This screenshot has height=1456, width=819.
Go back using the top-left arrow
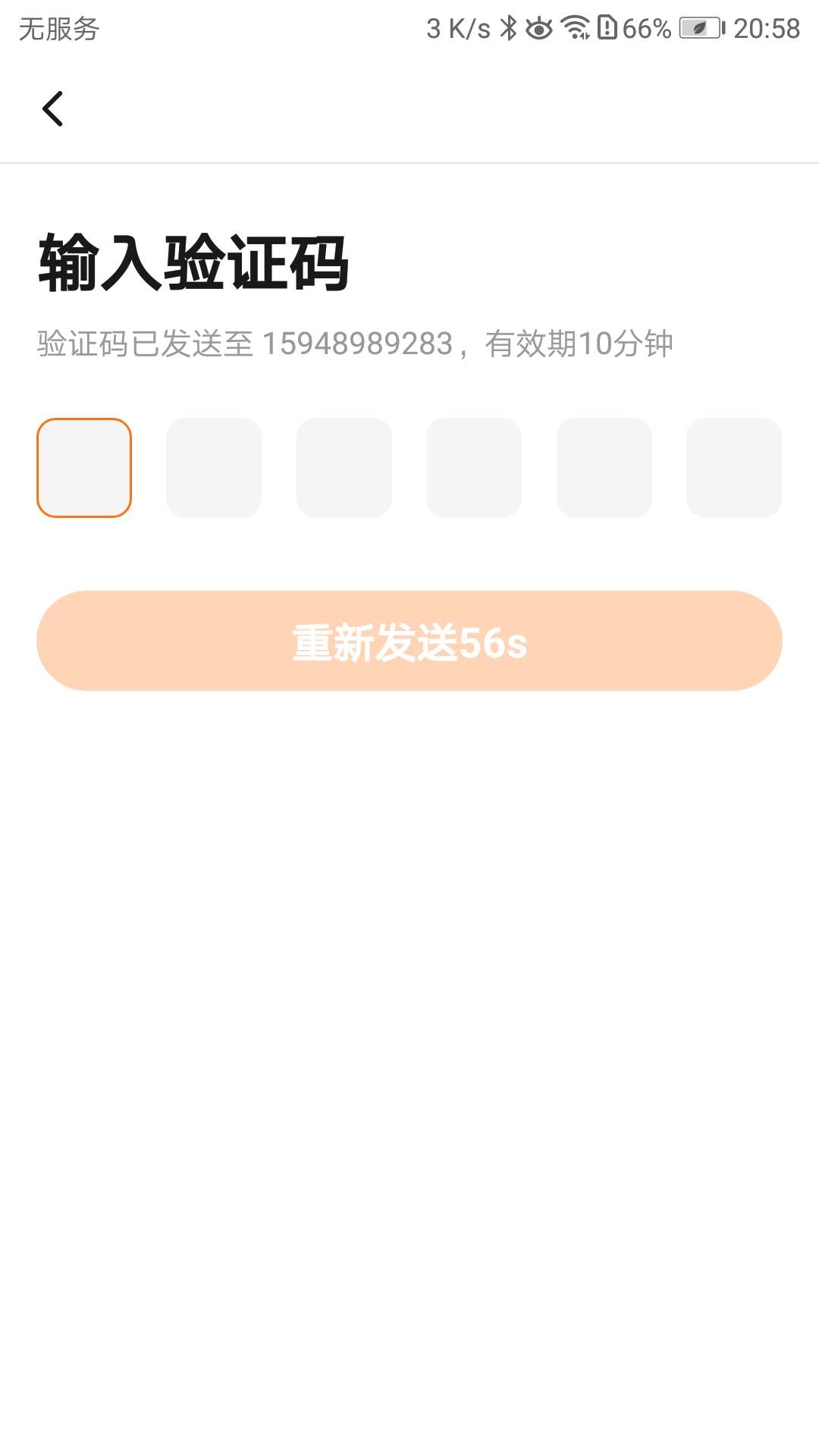[53, 108]
